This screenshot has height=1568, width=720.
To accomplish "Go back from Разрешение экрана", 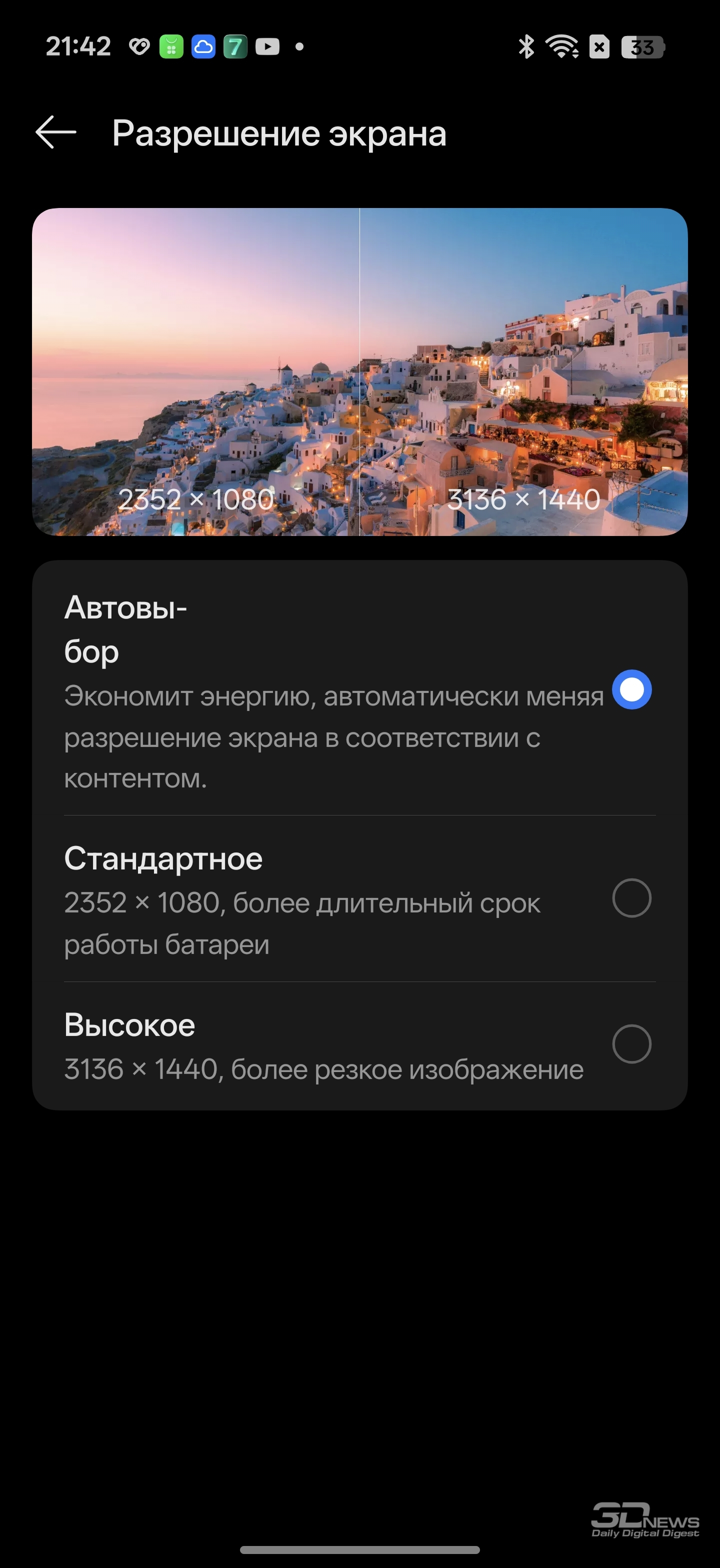I will pos(55,132).
